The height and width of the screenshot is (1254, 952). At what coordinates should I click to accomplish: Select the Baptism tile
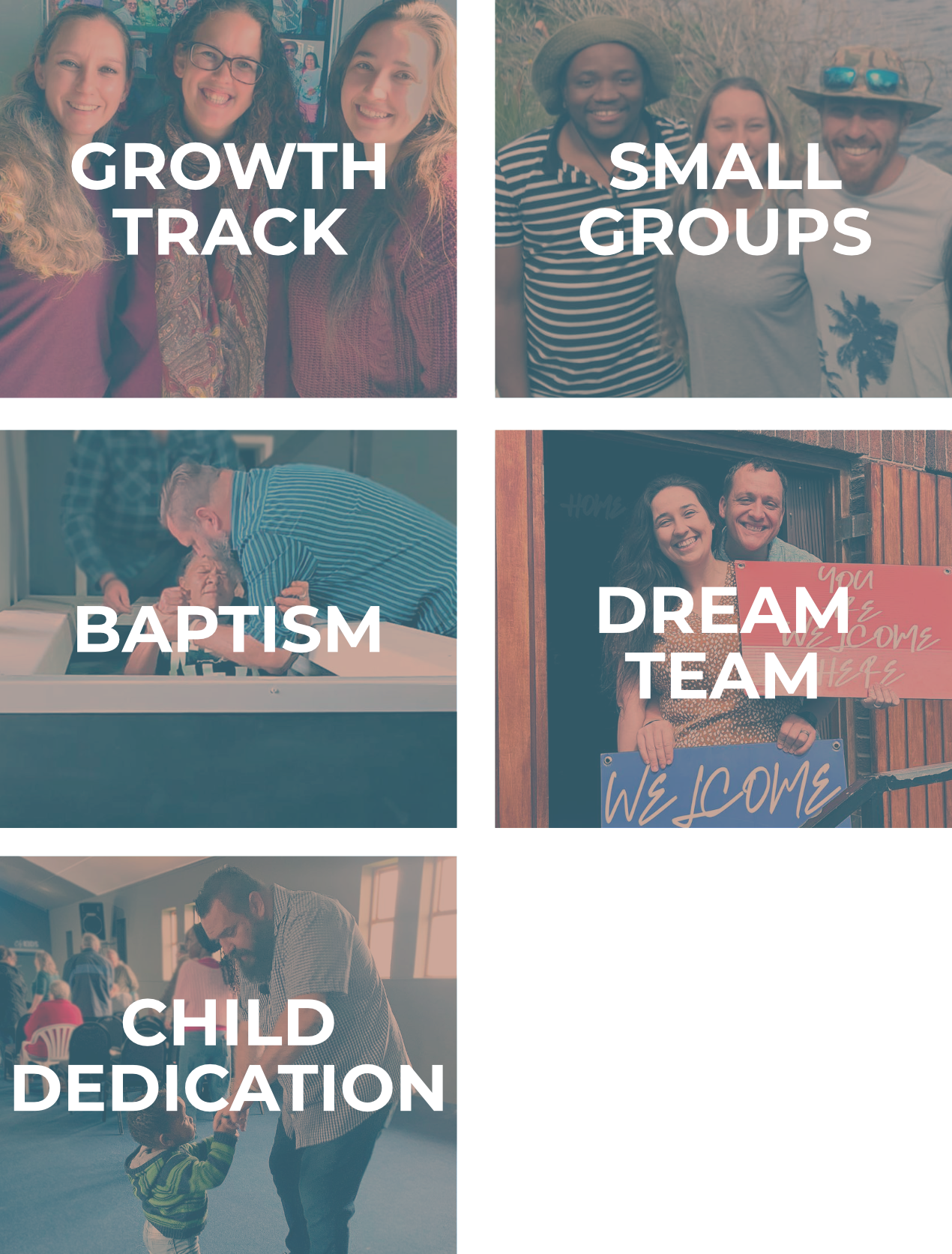[x=228, y=628]
